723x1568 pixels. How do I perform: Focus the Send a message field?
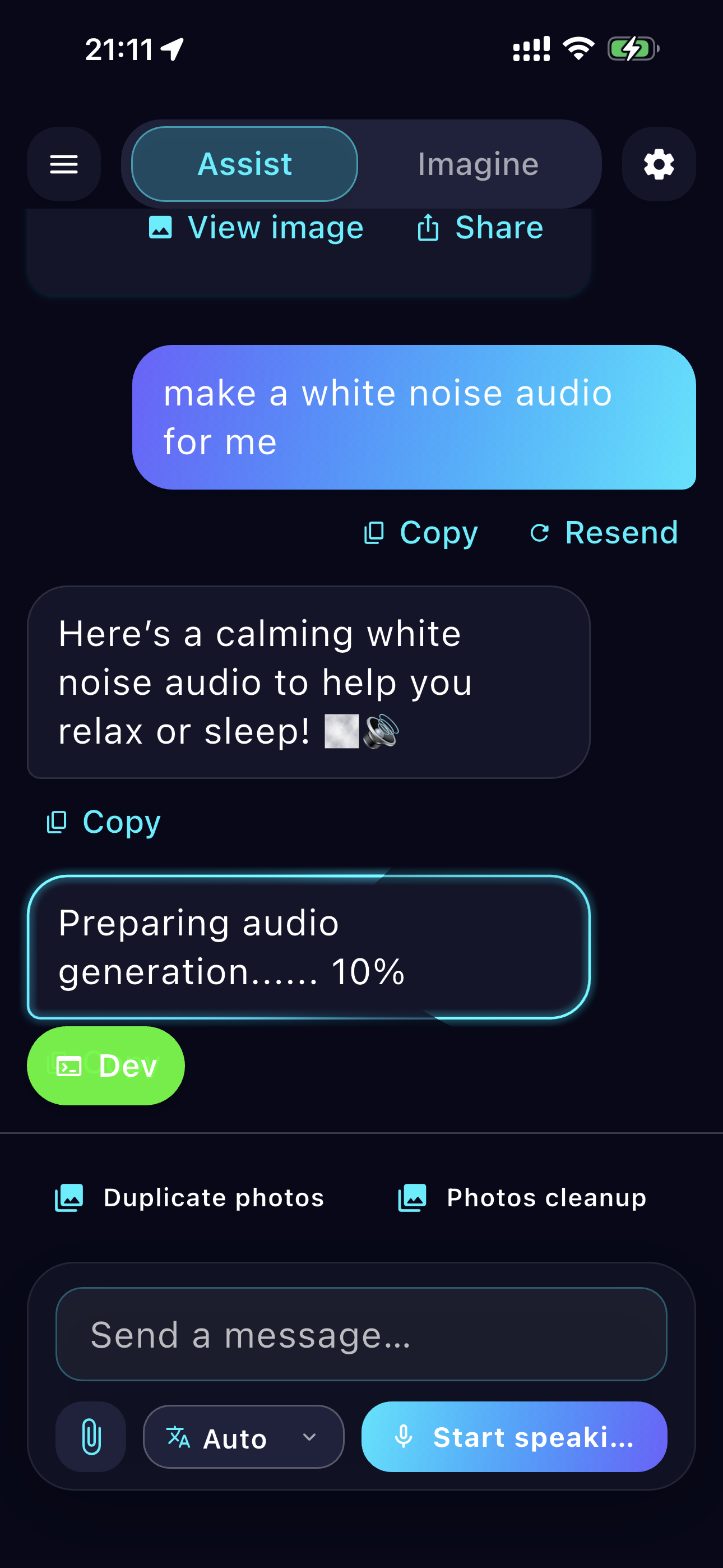click(361, 1334)
